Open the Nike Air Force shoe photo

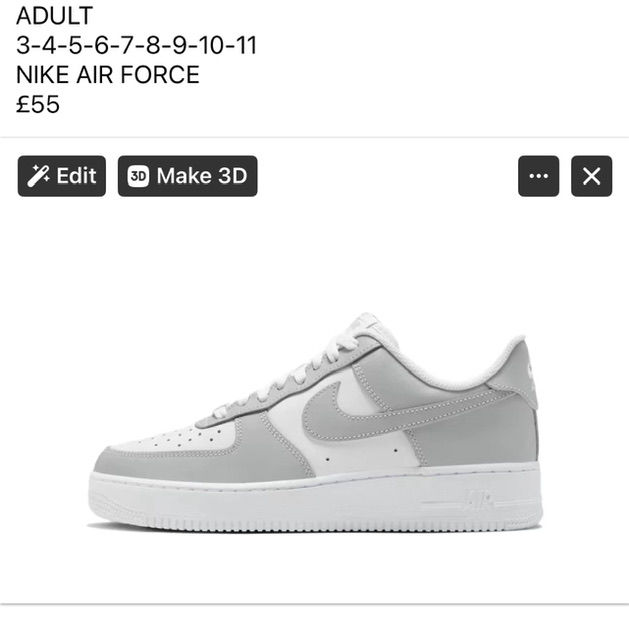click(x=315, y=425)
